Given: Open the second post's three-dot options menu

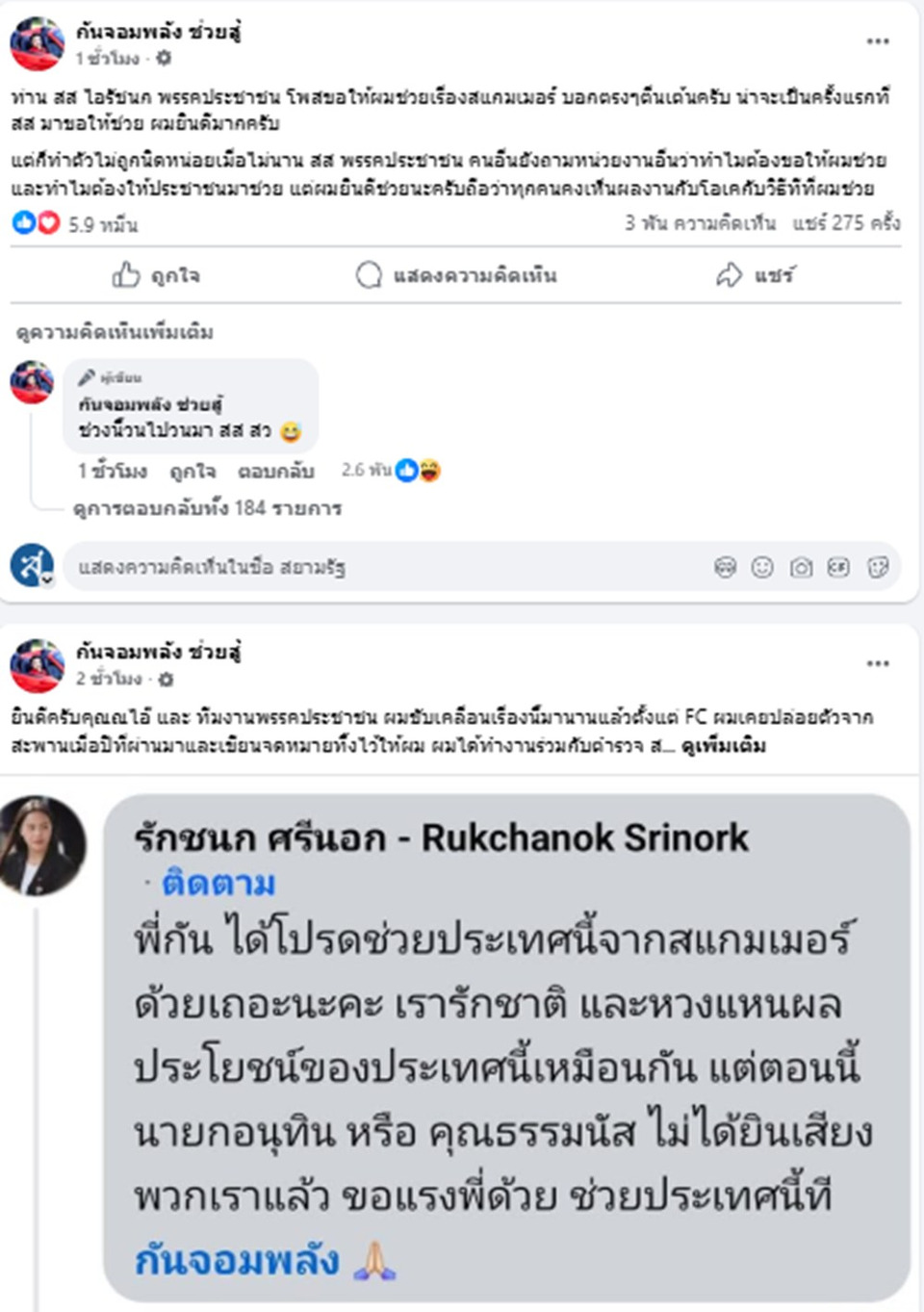Looking at the screenshot, I should click(x=877, y=663).
